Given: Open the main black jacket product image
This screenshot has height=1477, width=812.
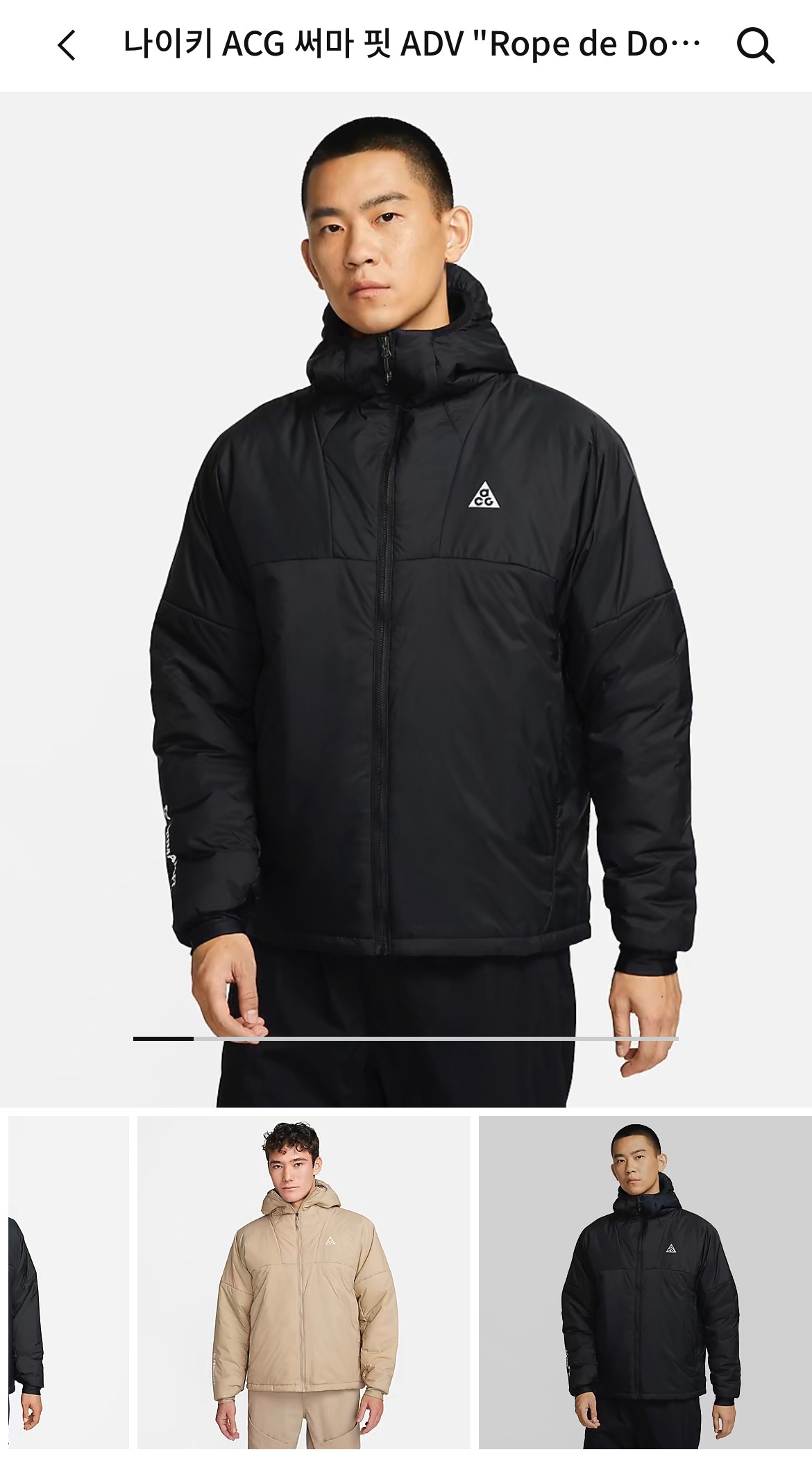Looking at the screenshot, I should point(406,597).
